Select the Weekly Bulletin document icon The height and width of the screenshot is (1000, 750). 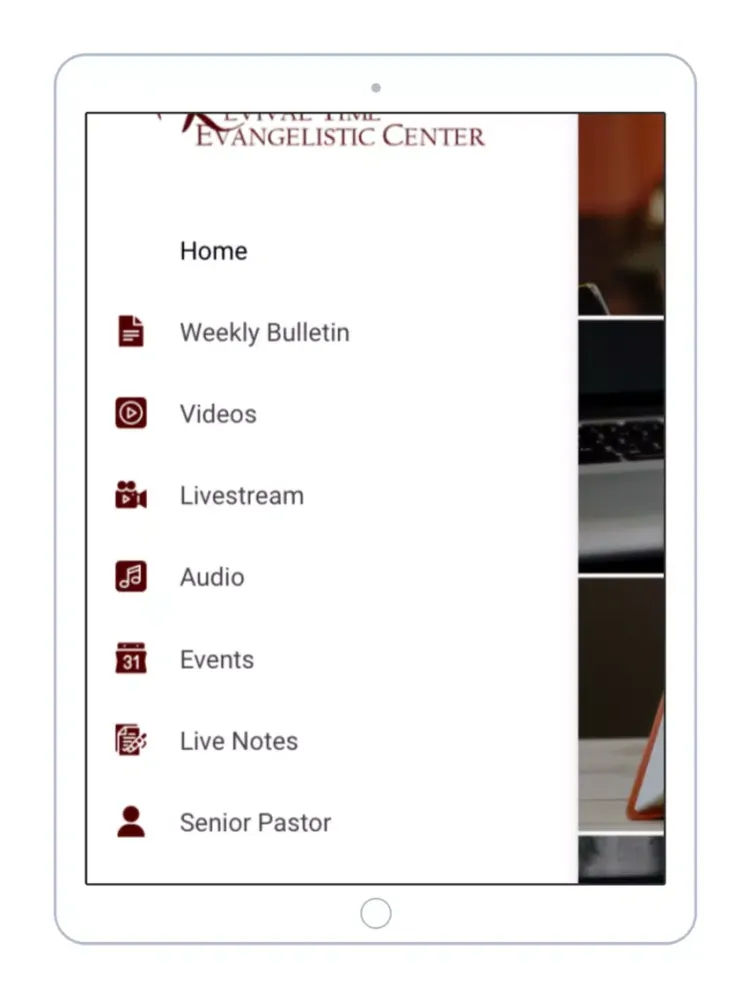130,331
